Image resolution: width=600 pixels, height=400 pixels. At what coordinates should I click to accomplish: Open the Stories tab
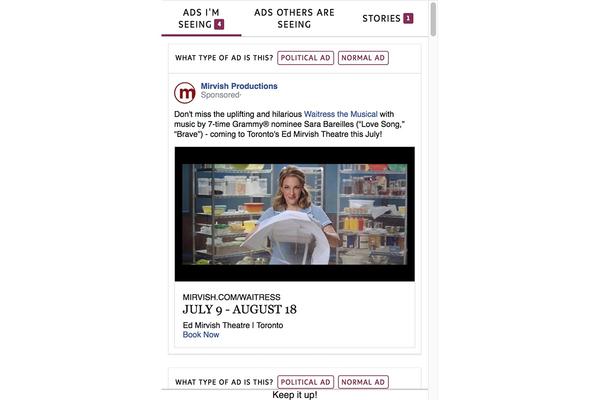click(387, 18)
